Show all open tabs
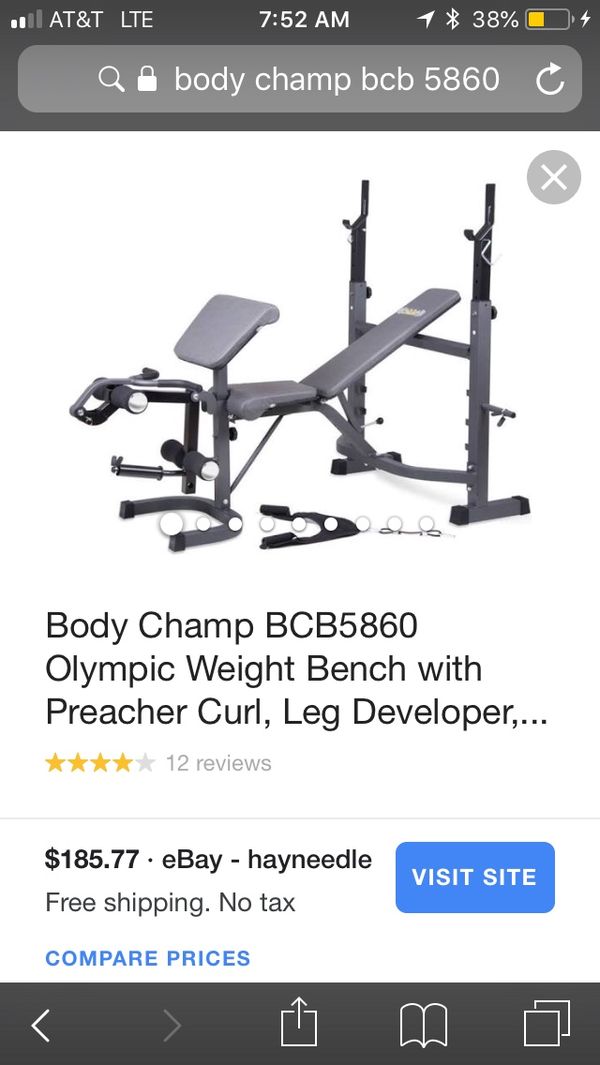This screenshot has width=600, height=1065. (547, 1023)
